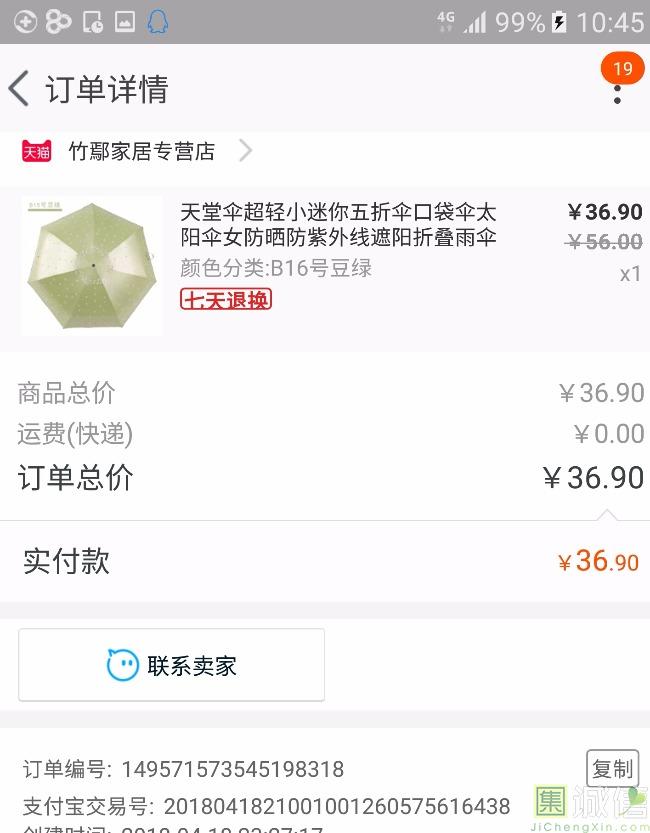Viewport: 650px width, 833px height.
Task: Go back from order details
Action: [19, 89]
